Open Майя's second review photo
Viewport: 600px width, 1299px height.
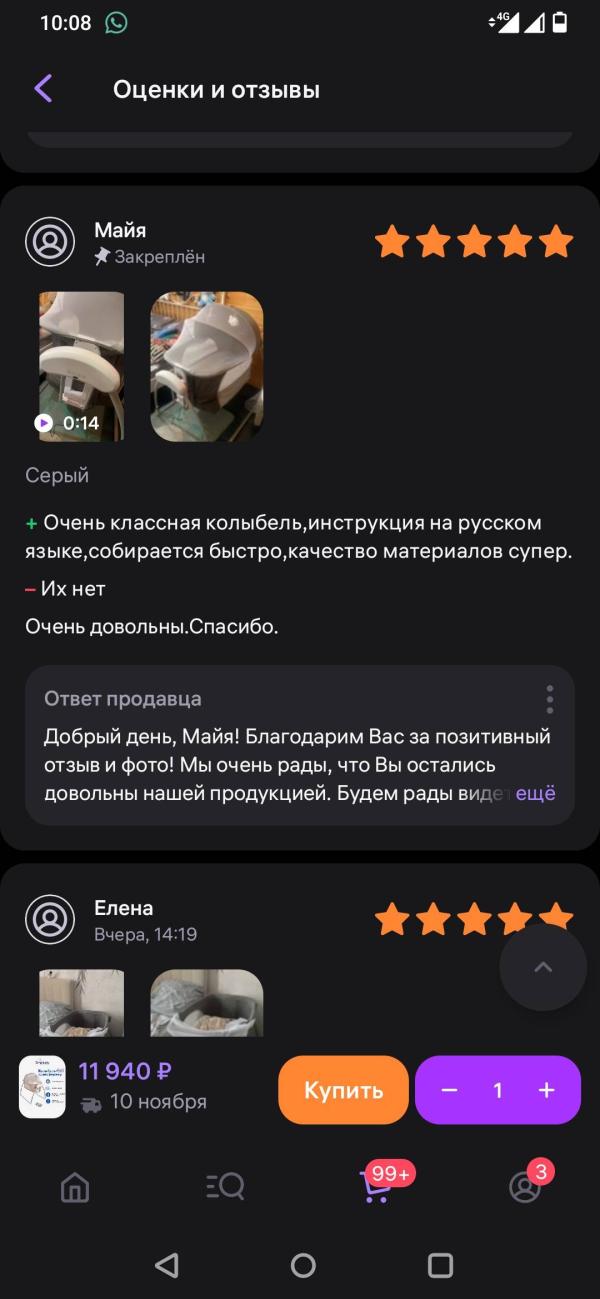207,366
